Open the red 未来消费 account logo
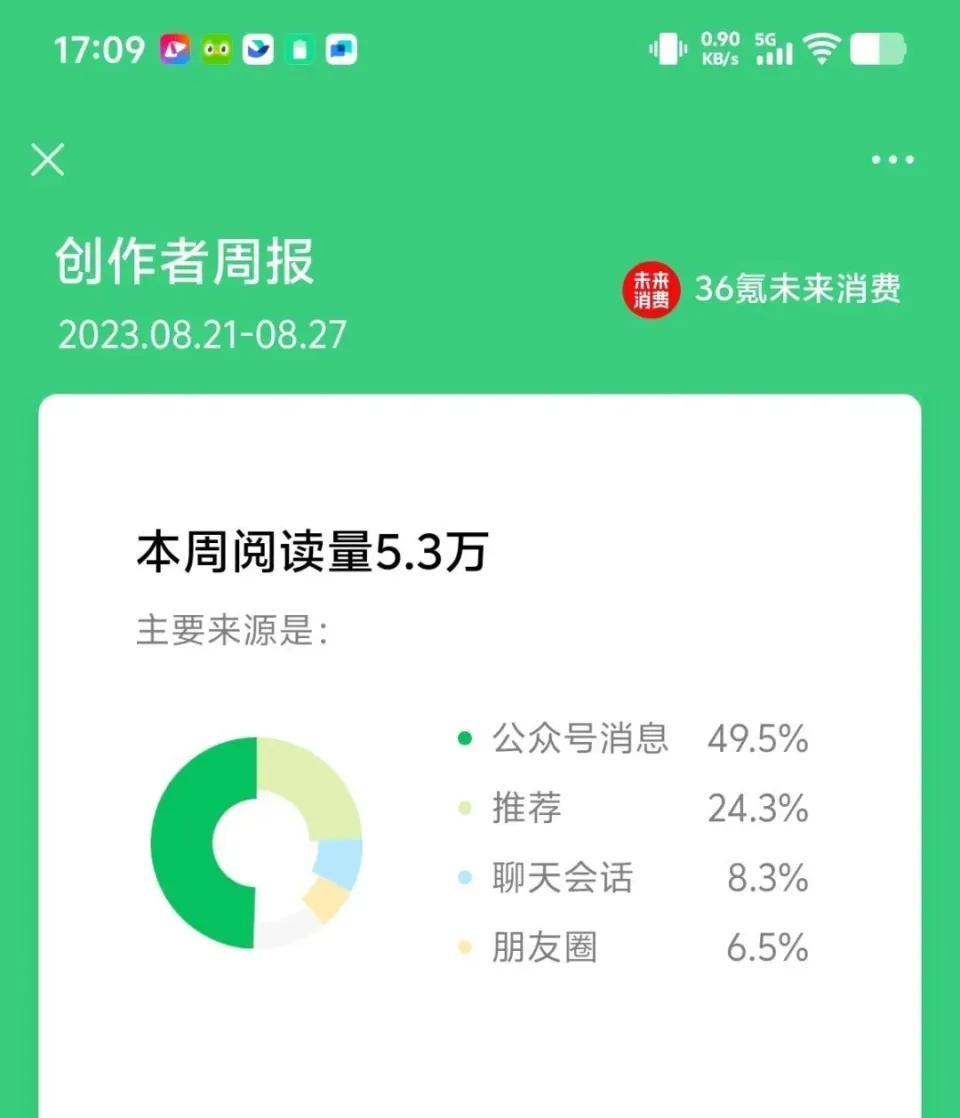Viewport: 960px width, 1118px height. [651, 290]
